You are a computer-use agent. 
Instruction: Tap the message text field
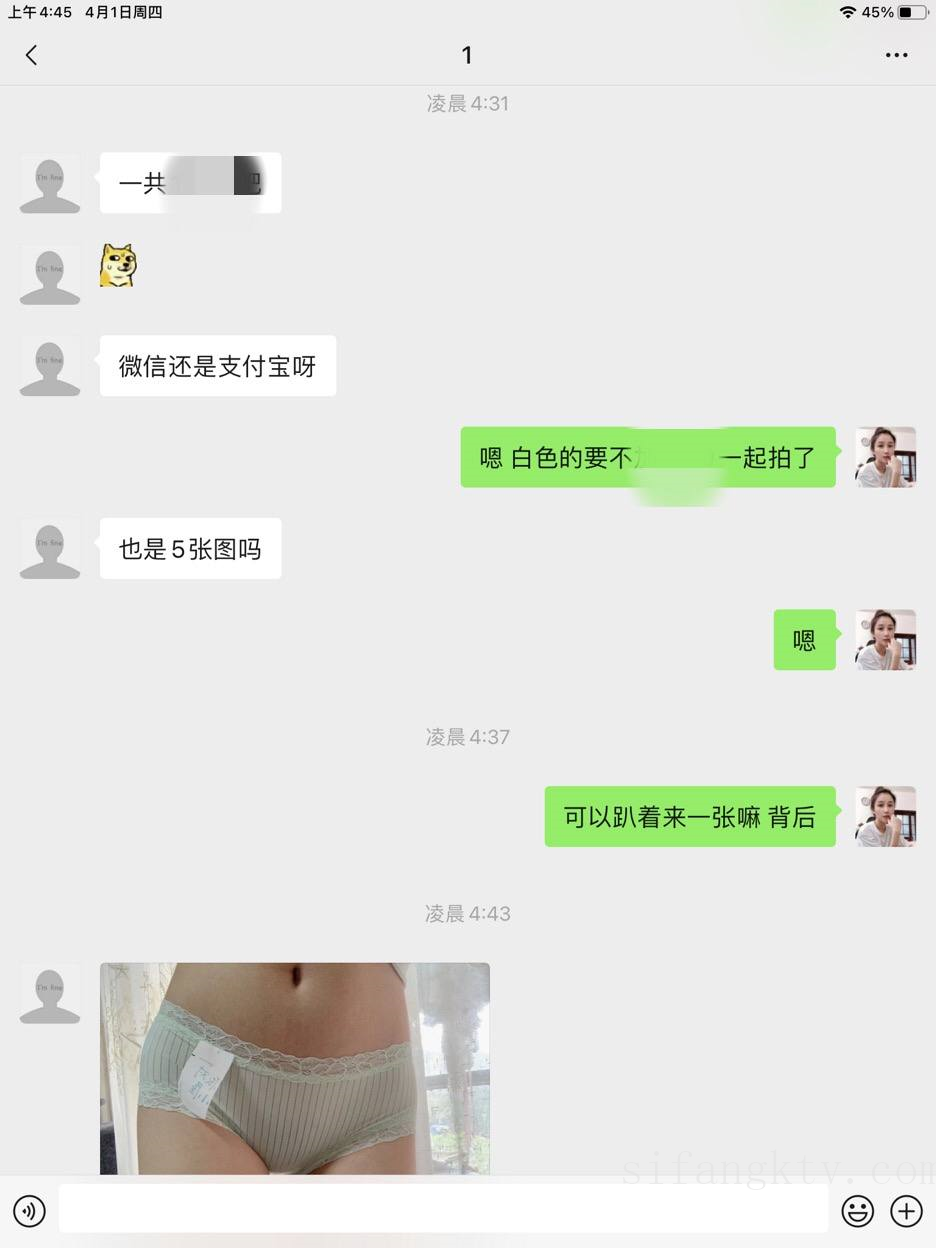443,1210
